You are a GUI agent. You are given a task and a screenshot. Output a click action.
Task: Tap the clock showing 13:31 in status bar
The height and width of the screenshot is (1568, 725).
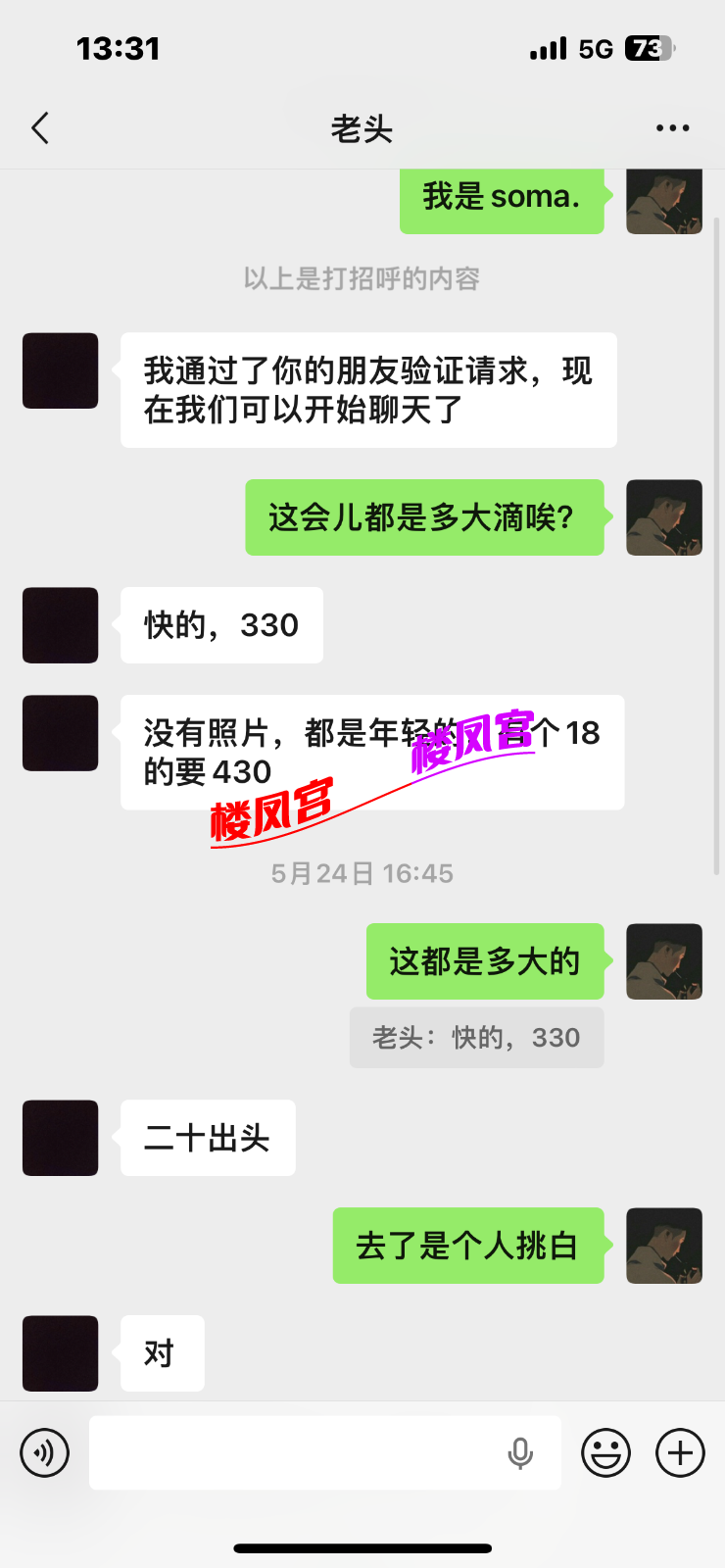click(x=118, y=47)
